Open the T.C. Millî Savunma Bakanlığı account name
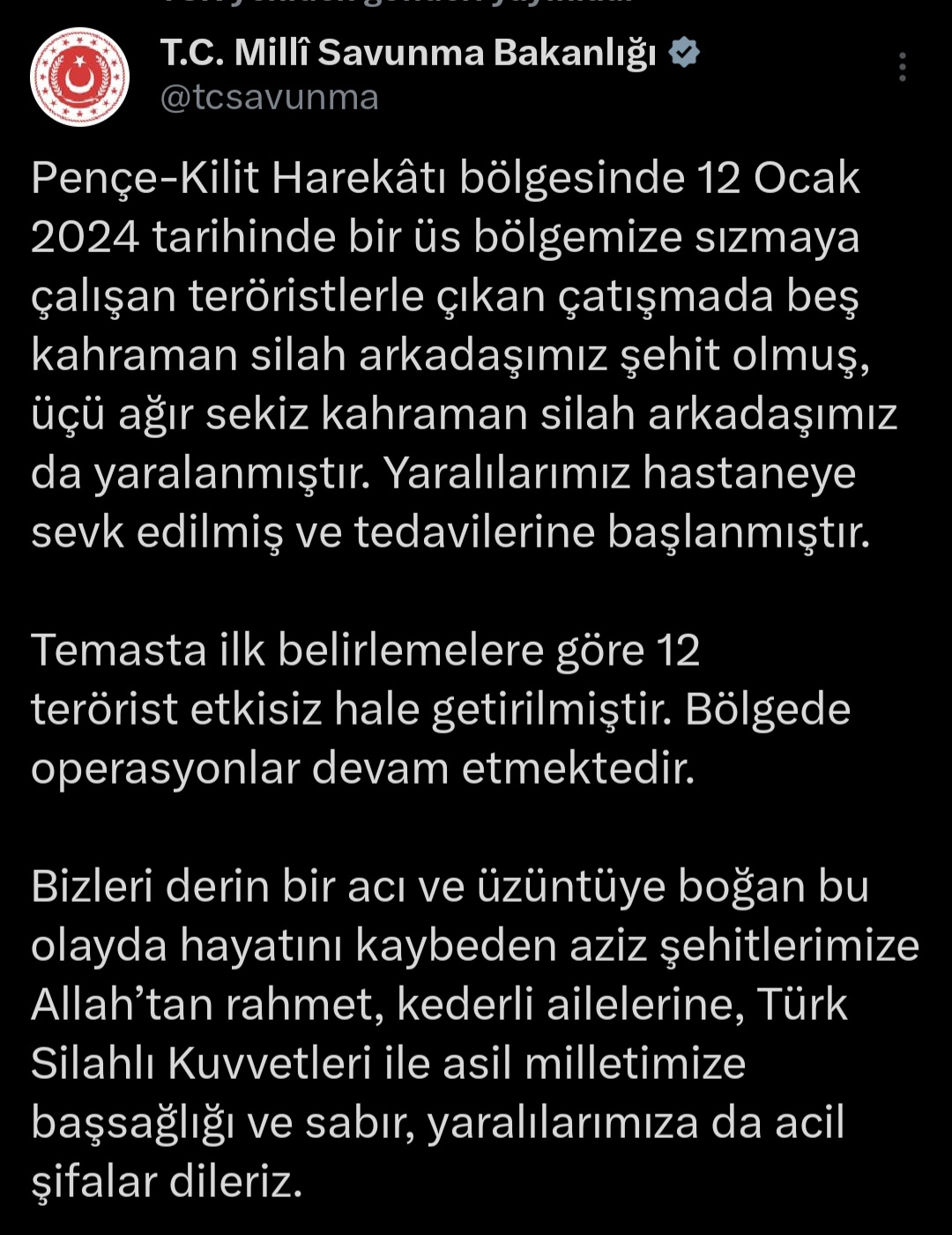This screenshot has height=1235, width=952. click(x=408, y=54)
